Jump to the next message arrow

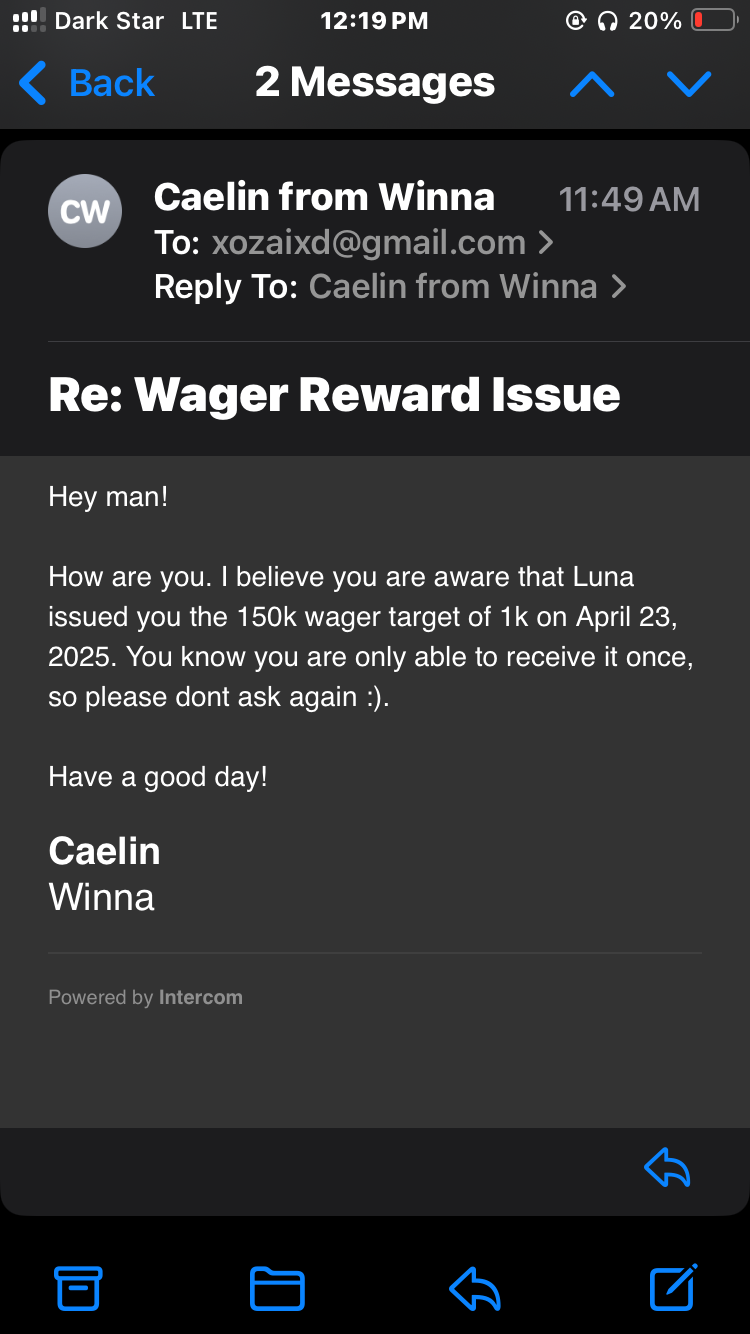688,84
